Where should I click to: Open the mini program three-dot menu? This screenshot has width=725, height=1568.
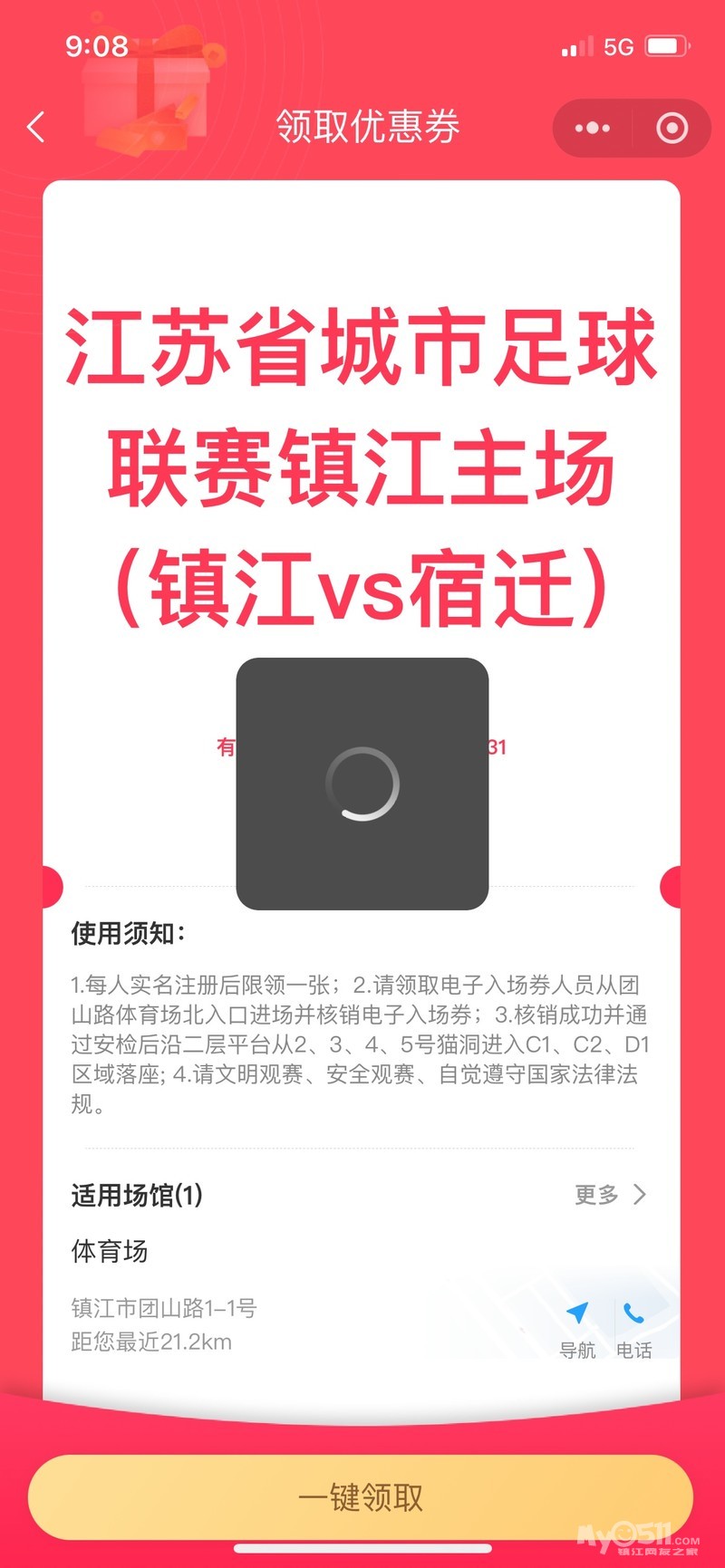click(x=593, y=129)
